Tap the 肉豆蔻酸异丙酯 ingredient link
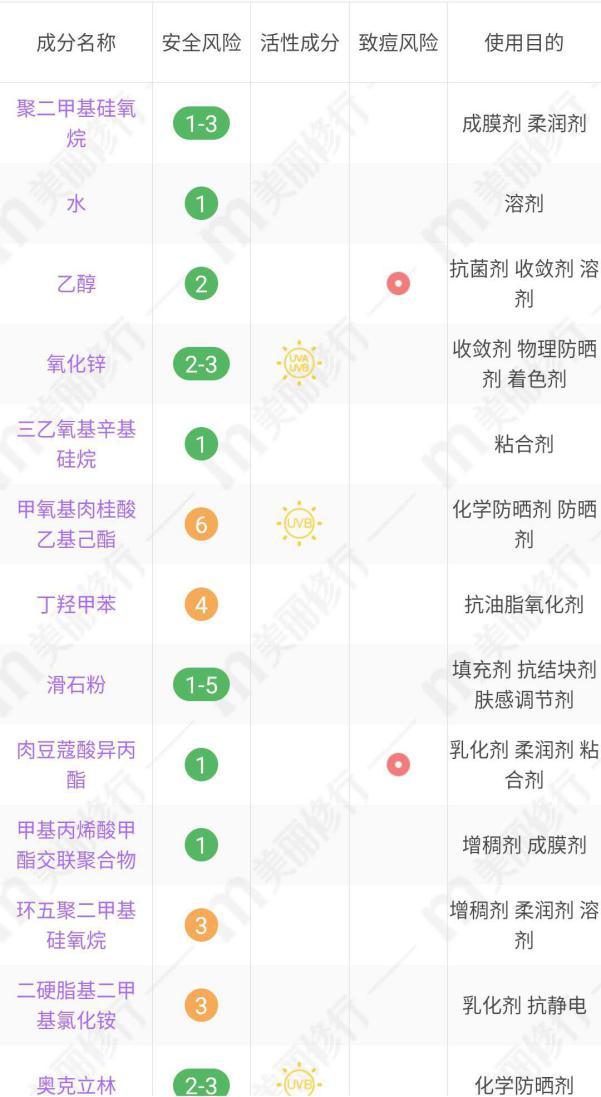Image resolution: width=601 pixels, height=1097 pixels. pyautogui.click(x=76, y=765)
